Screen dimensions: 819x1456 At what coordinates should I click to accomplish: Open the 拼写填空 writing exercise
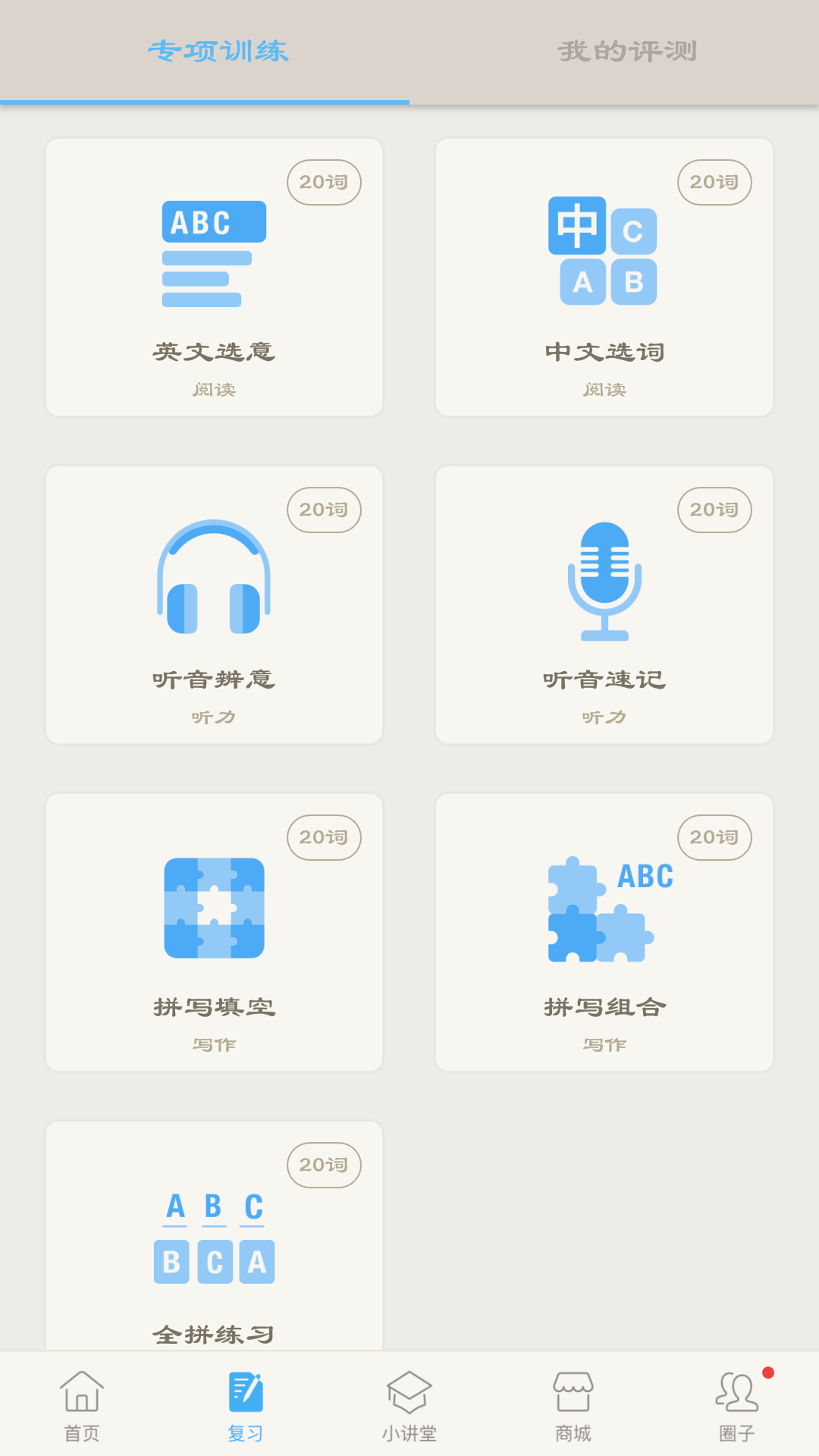[x=214, y=932]
